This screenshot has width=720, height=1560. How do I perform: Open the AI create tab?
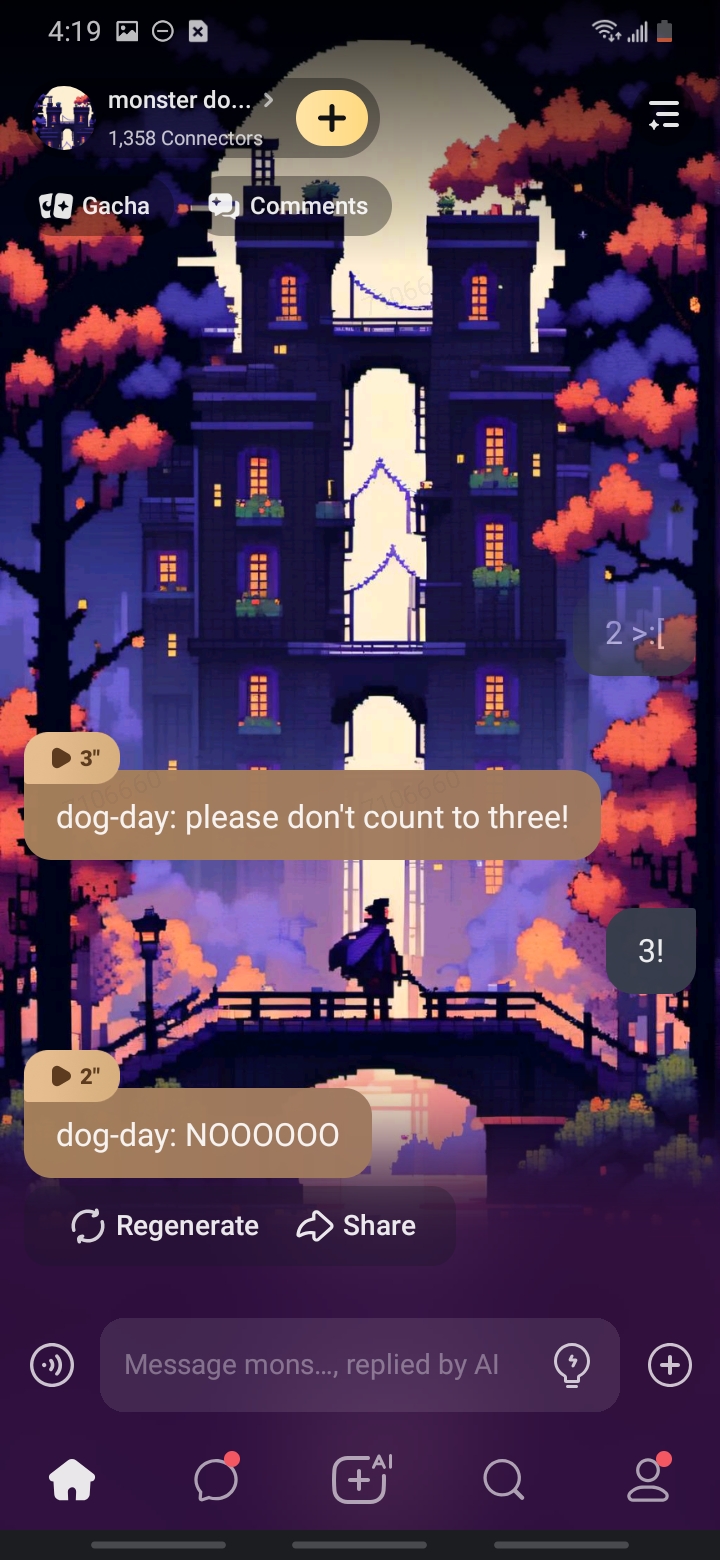360,1479
